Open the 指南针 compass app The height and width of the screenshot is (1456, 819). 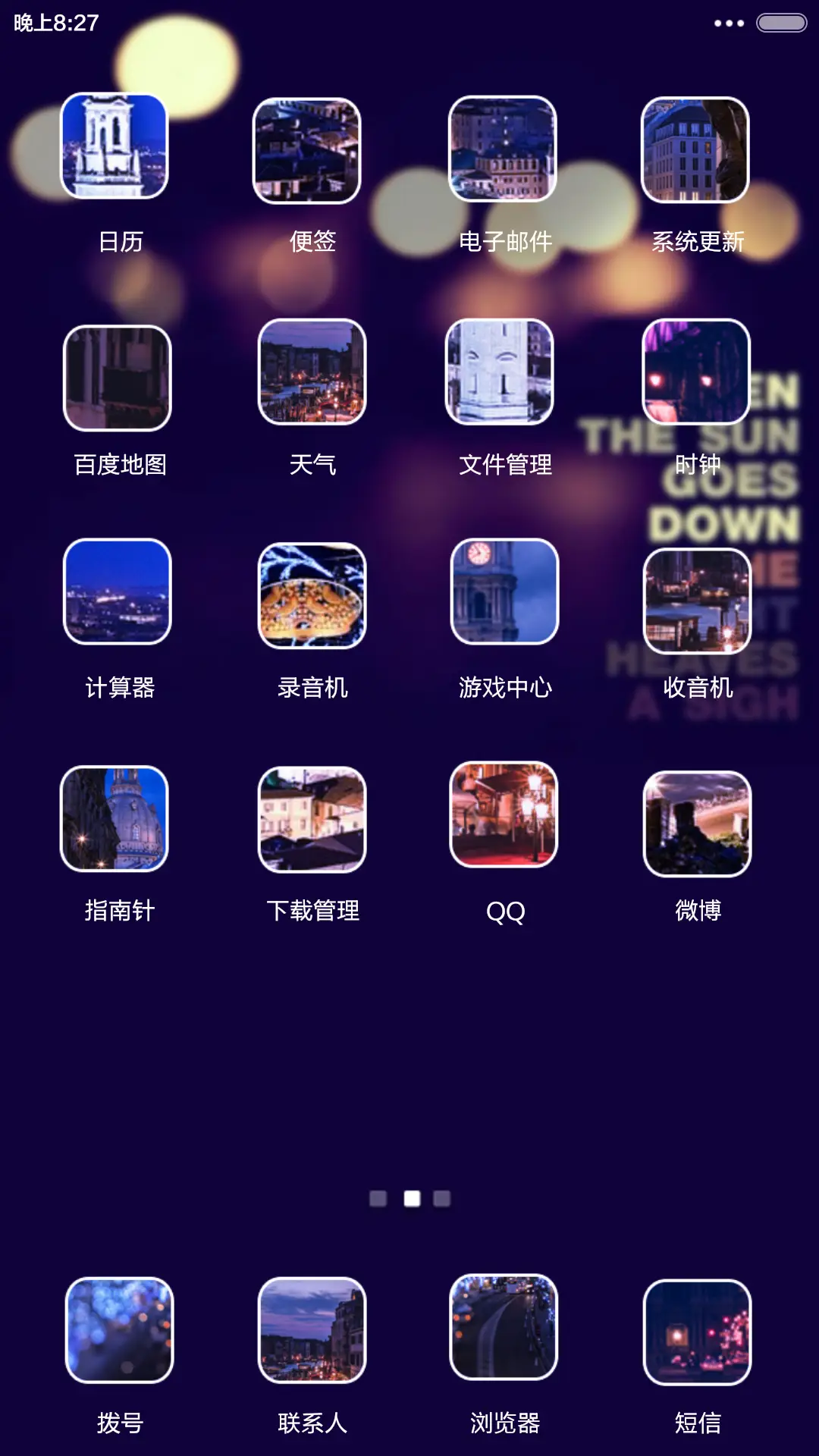coord(118,819)
